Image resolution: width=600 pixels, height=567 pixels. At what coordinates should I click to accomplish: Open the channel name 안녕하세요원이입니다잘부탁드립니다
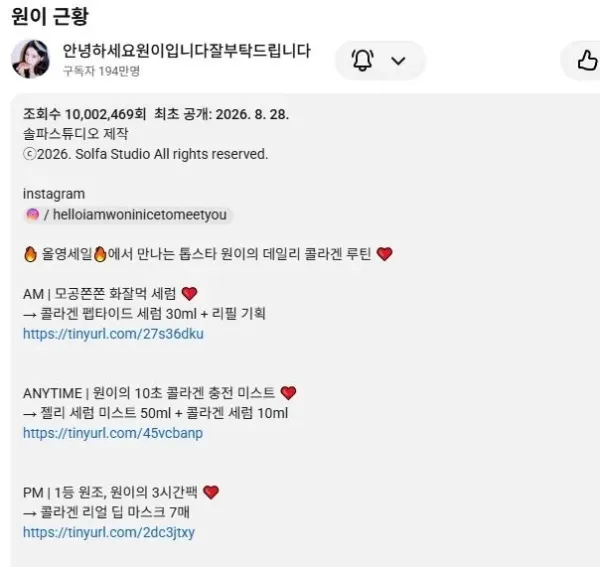[x=186, y=51]
